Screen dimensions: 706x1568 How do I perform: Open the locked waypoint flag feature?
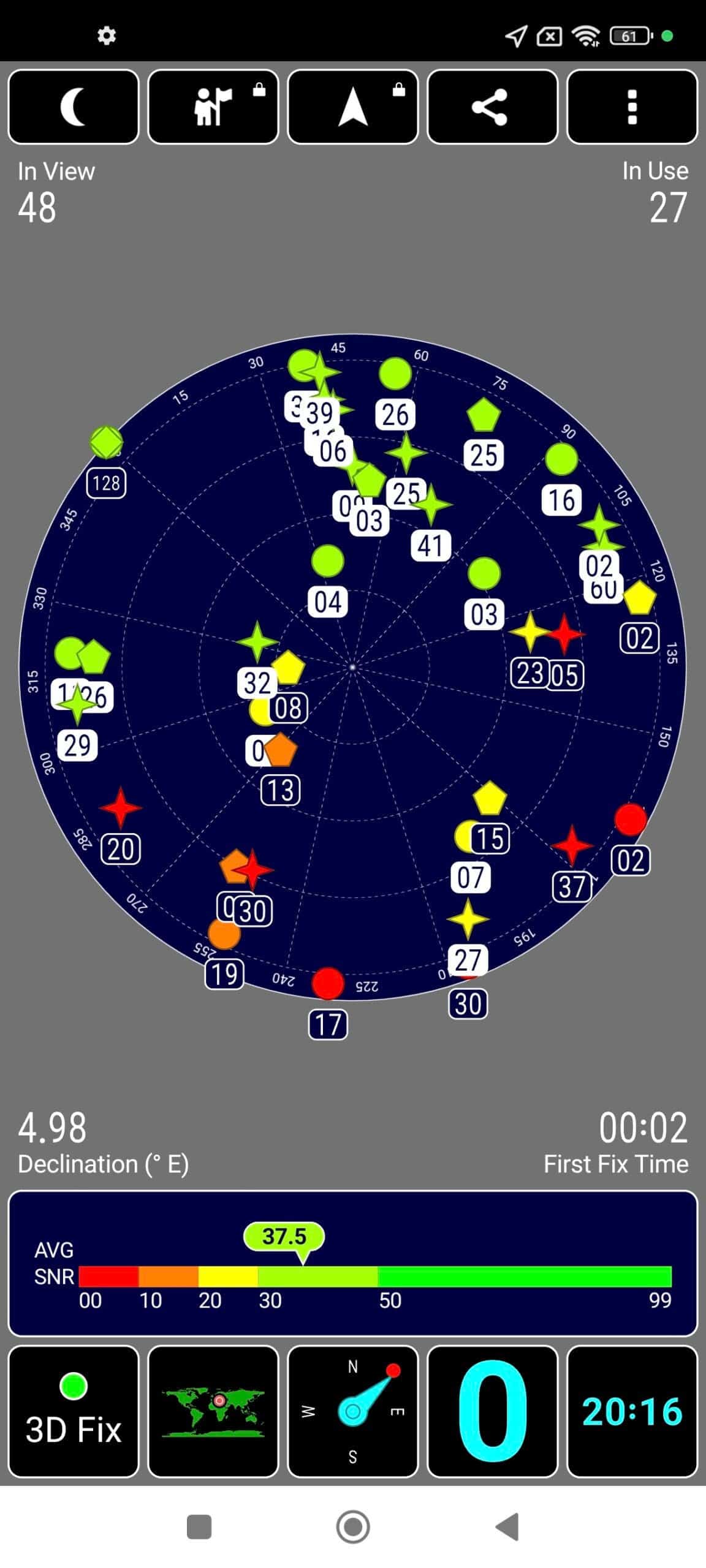tap(213, 107)
